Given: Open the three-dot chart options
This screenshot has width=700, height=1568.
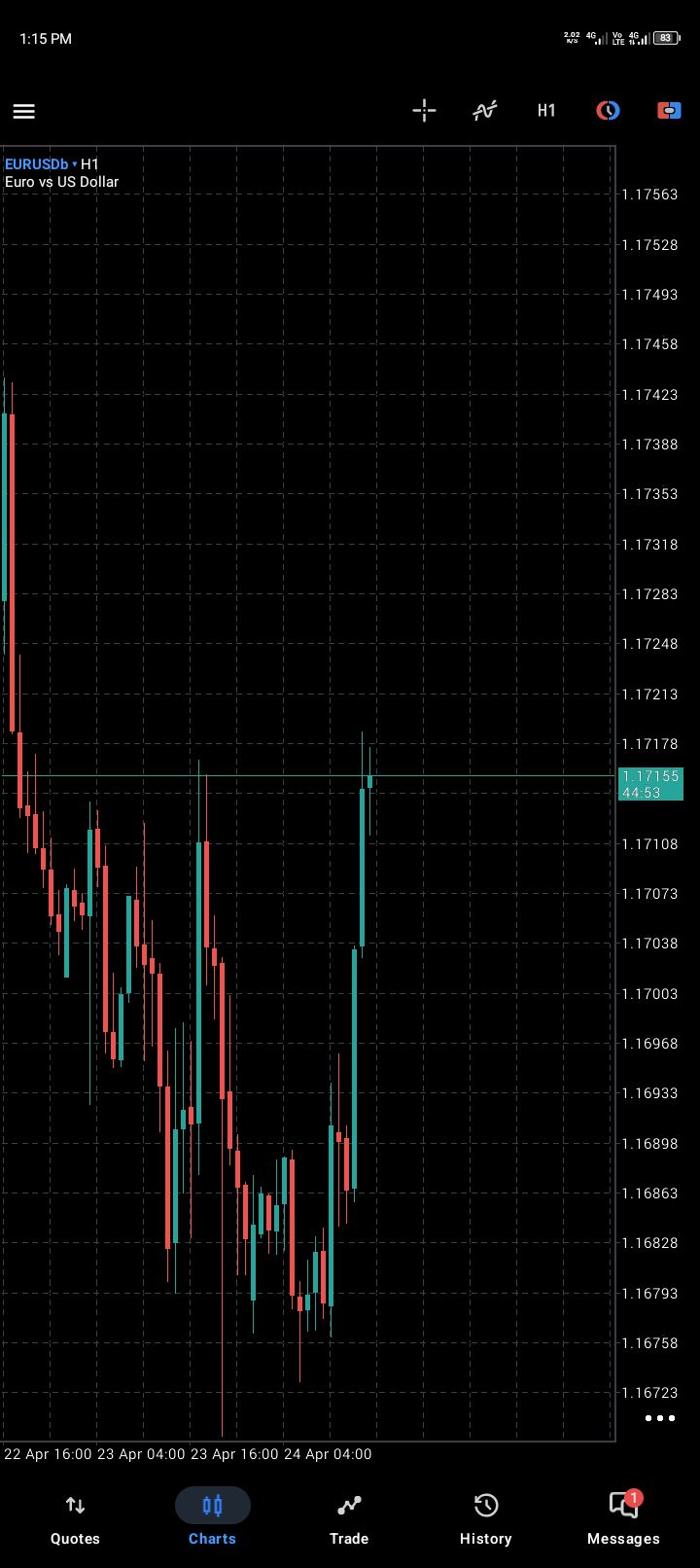Looking at the screenshot, I should (x=660, y=1418).
